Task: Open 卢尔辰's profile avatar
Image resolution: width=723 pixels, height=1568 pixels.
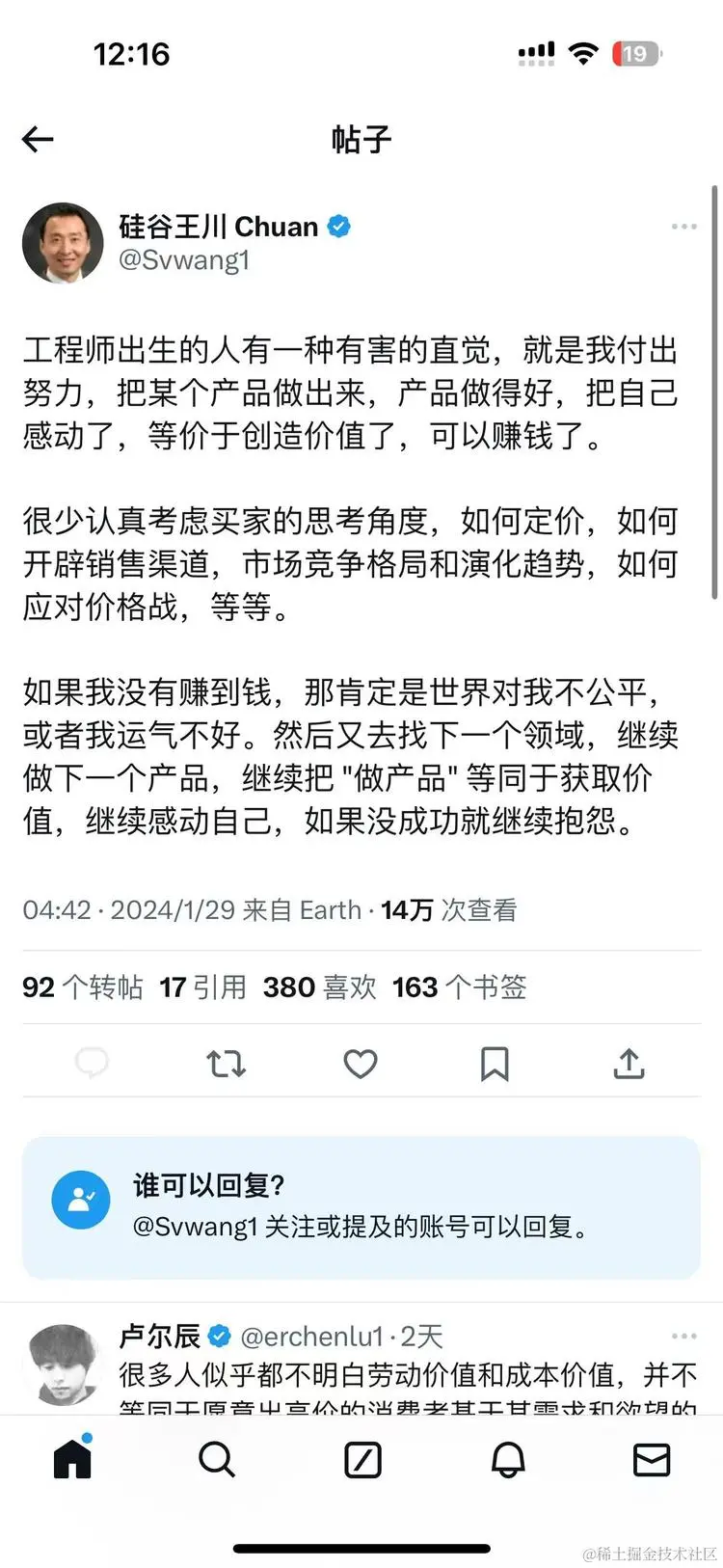Action: point(63,1364)
